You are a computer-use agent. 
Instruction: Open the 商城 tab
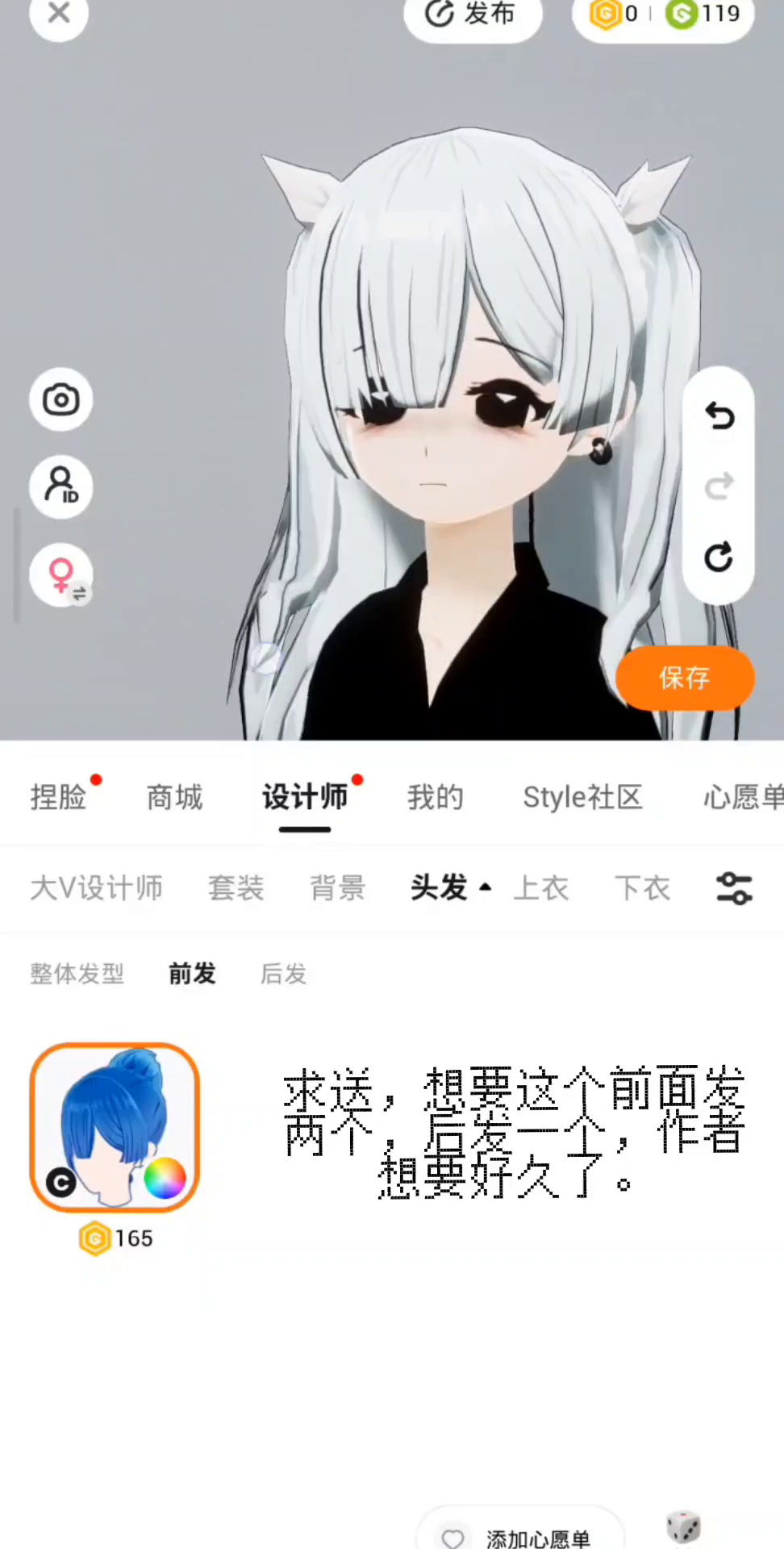(174, 797)
